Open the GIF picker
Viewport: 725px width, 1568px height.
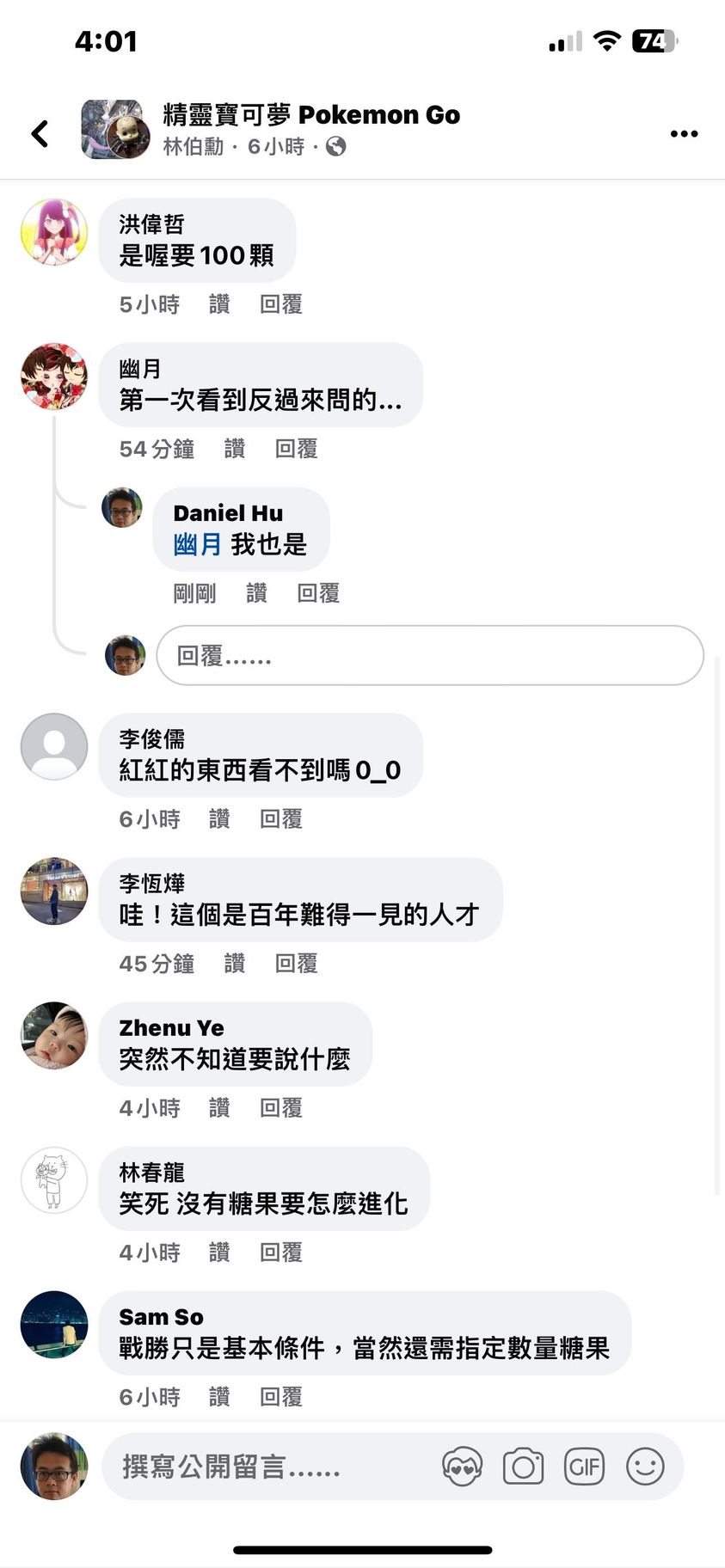tap(584, 1467)
